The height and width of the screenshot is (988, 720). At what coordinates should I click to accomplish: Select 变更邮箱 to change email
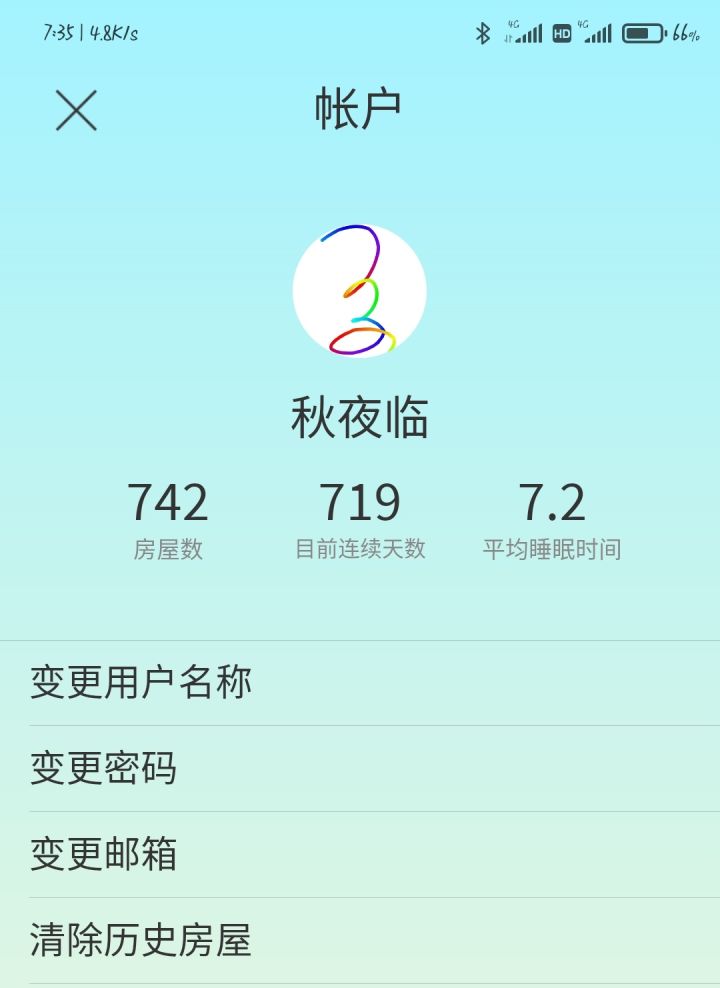pyautogui.click(x=104, y=855)
